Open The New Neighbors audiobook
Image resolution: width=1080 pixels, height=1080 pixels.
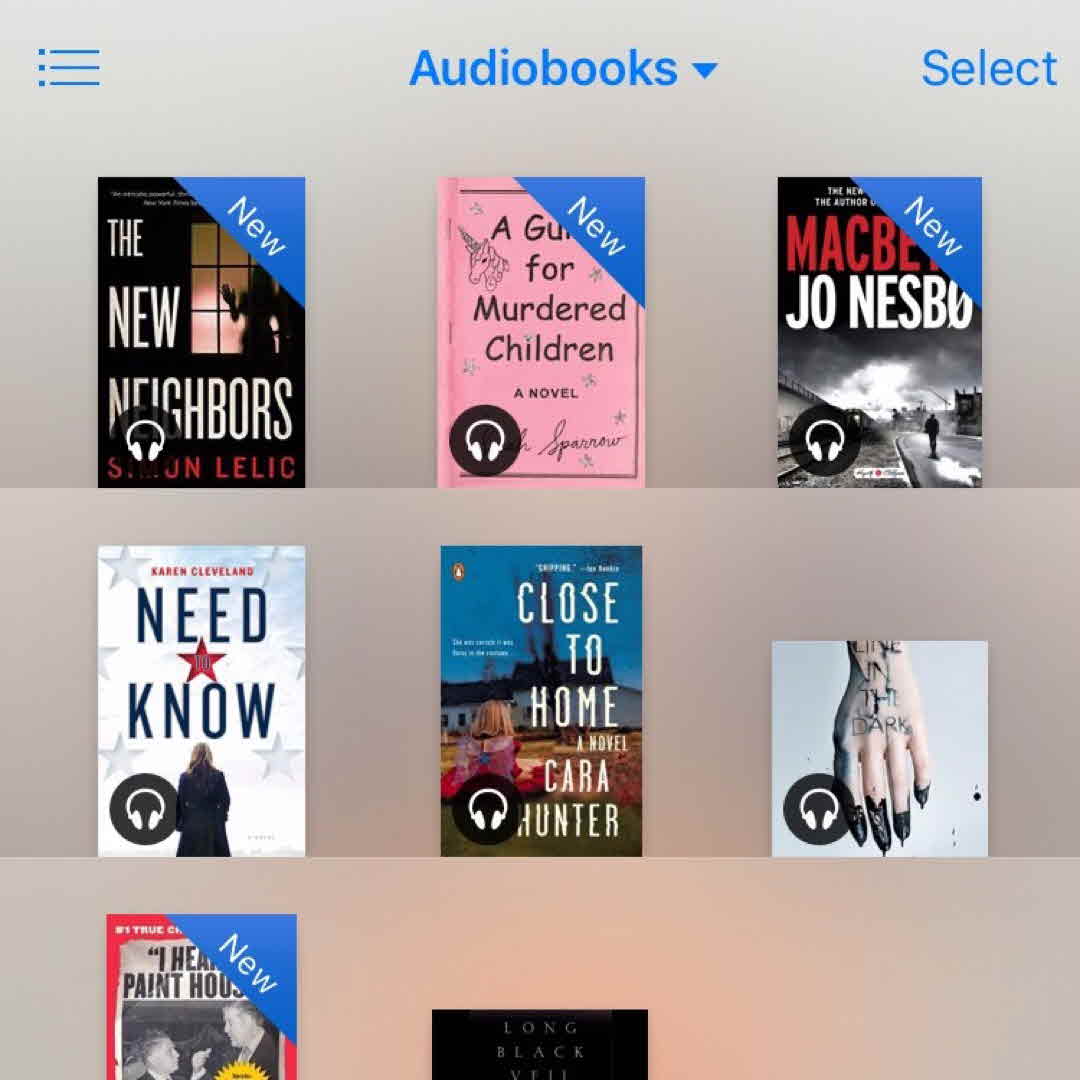click(201, 332)
